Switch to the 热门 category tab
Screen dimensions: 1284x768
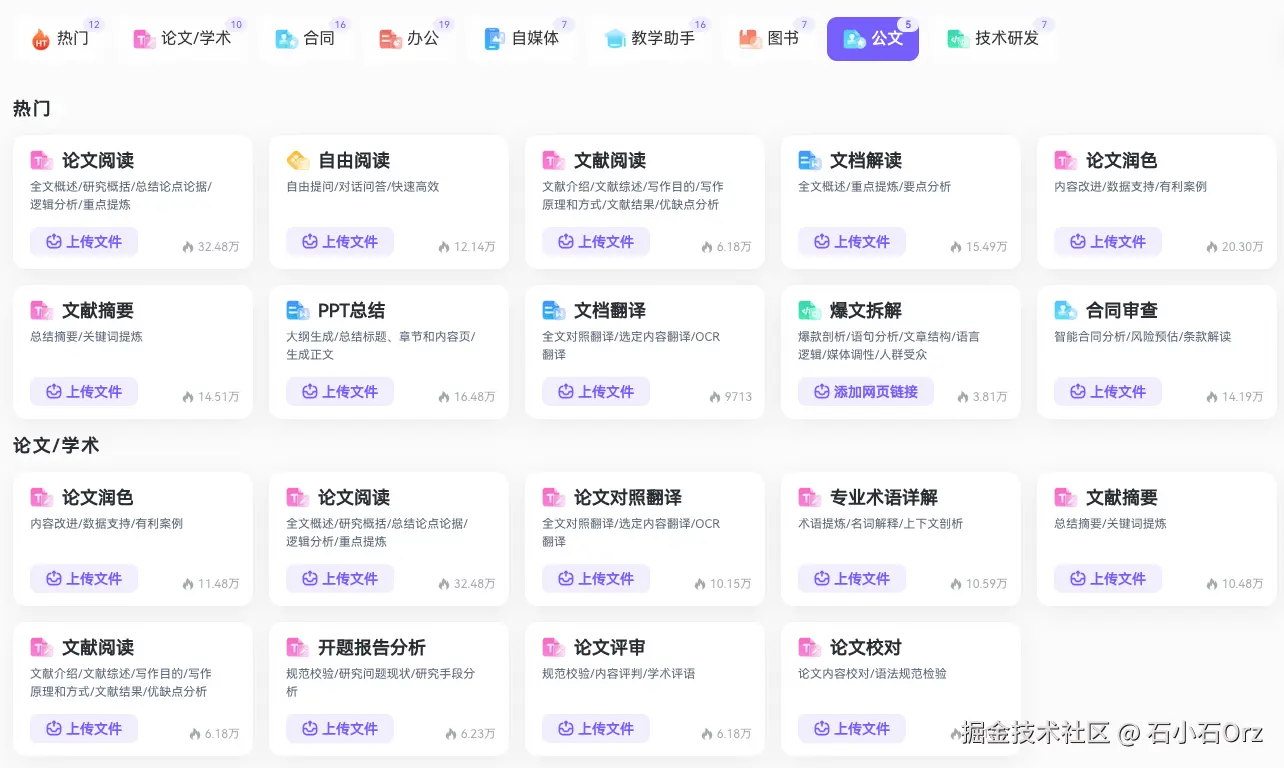point(62,39)
